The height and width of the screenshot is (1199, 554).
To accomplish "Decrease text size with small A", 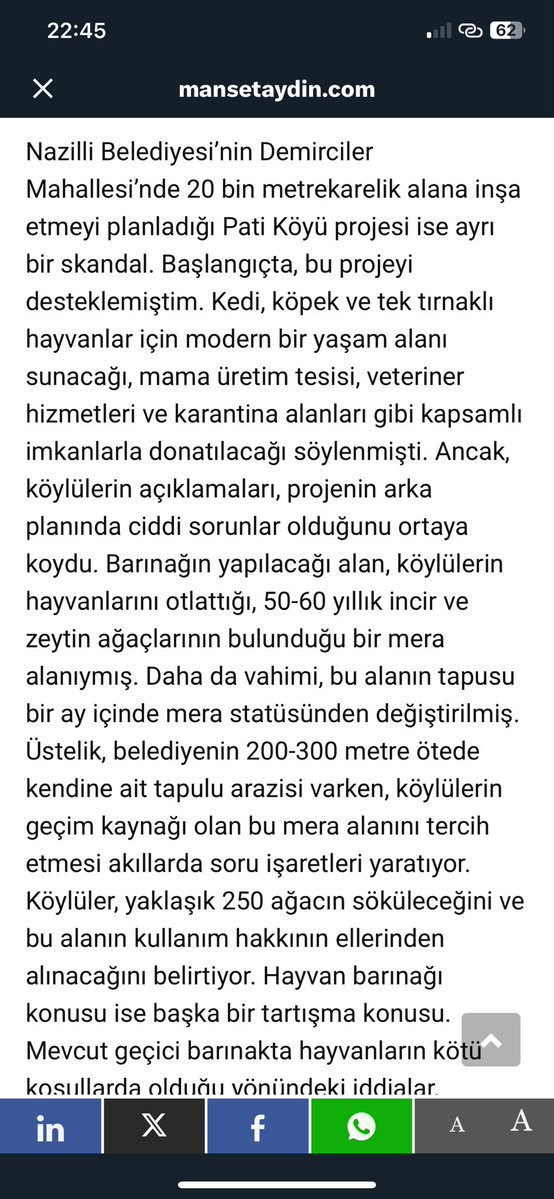I will click(457, 1125).
